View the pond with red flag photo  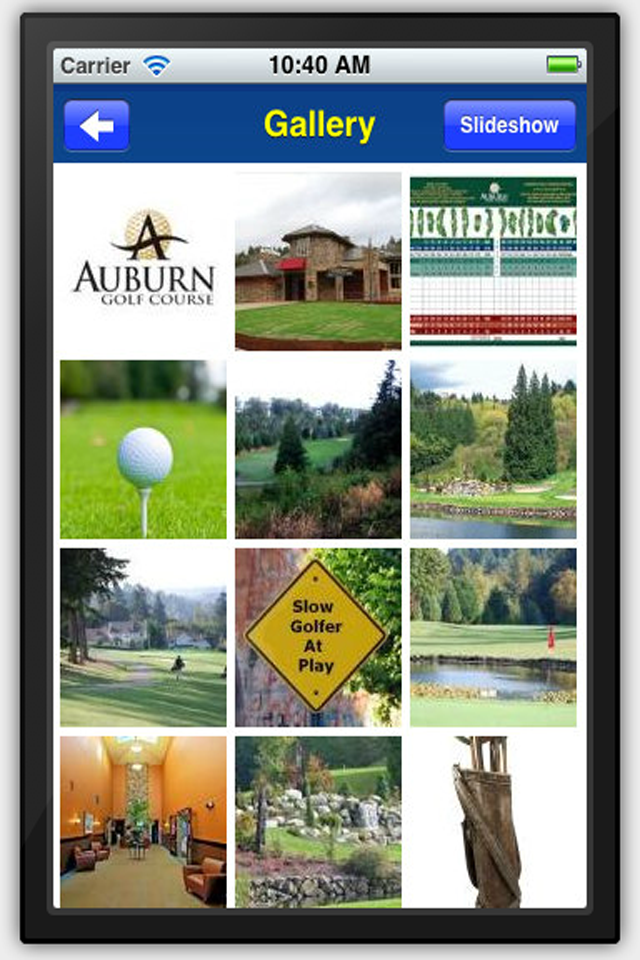tap(493, 637)
